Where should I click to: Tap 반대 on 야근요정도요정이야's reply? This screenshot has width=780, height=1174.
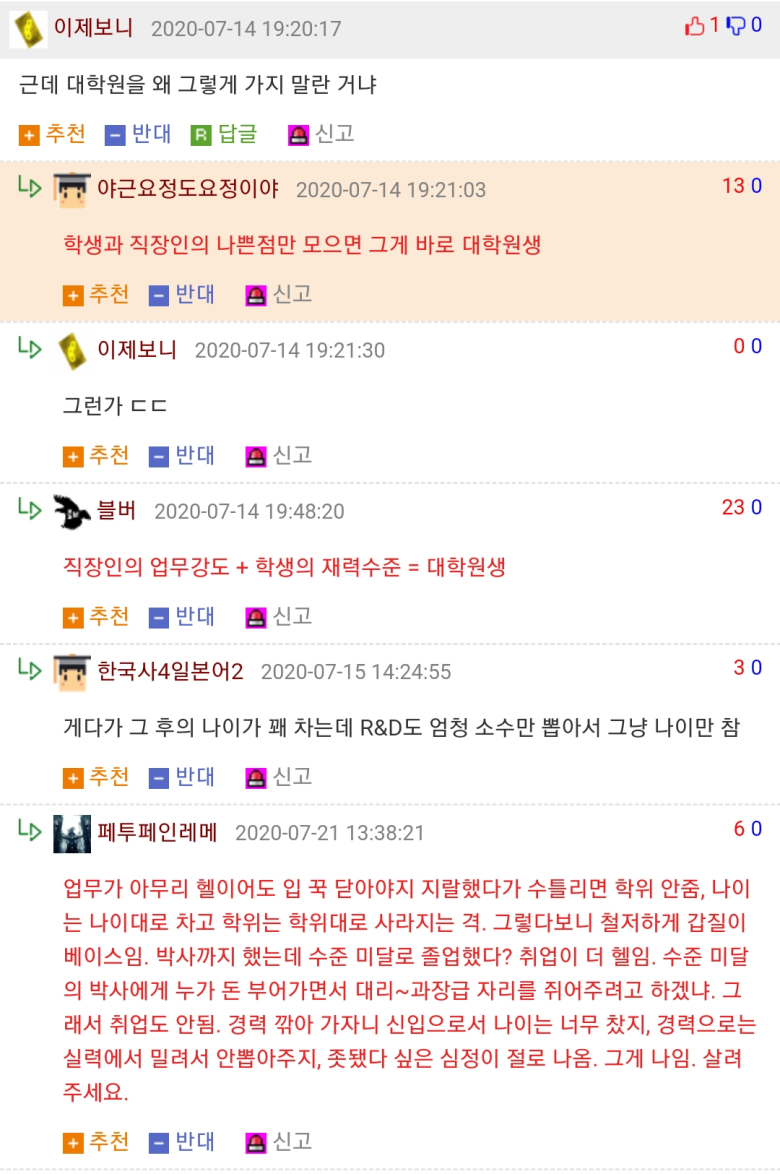[183, 295]
